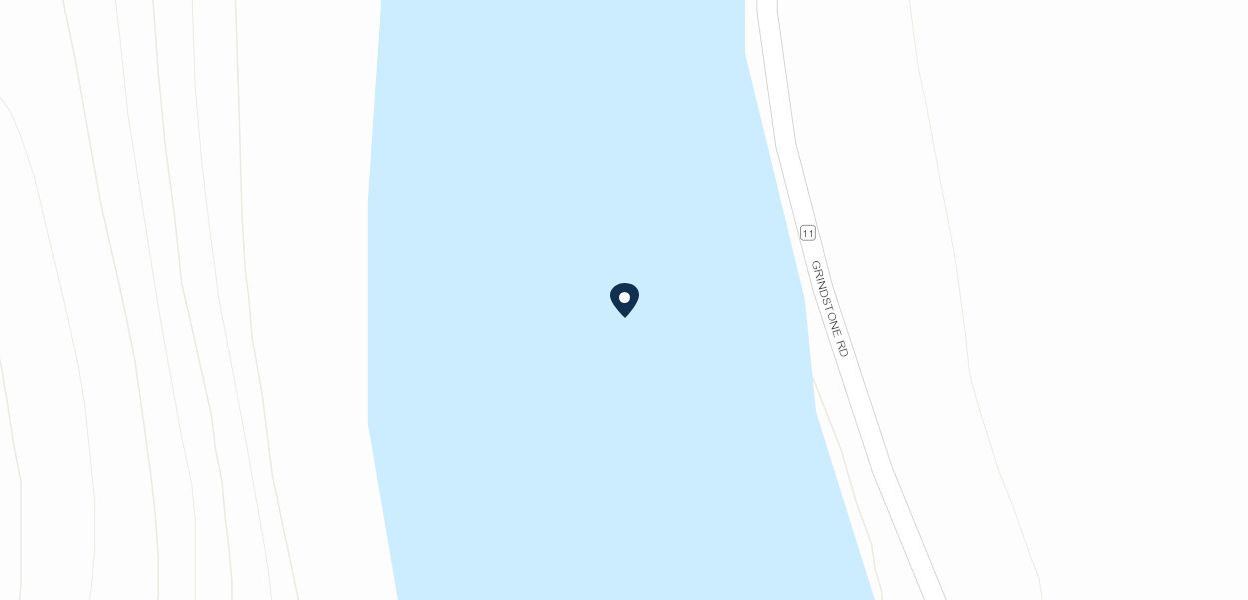The height and width of the screenshot is (600, 1248).
Task: Tap the location pin marker on the map
Action: (x=624, y=298)
